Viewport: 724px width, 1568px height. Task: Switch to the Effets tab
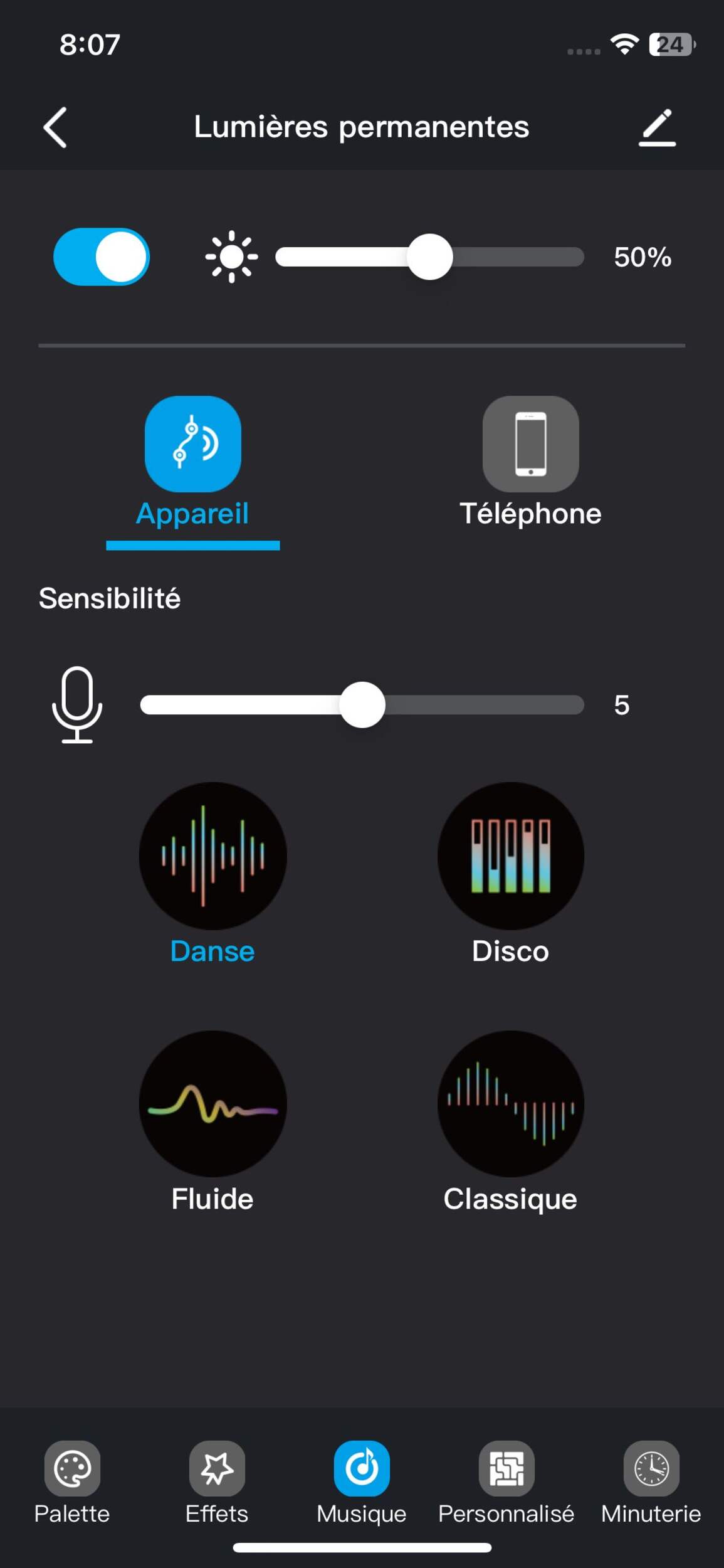tap(217, 1481)
